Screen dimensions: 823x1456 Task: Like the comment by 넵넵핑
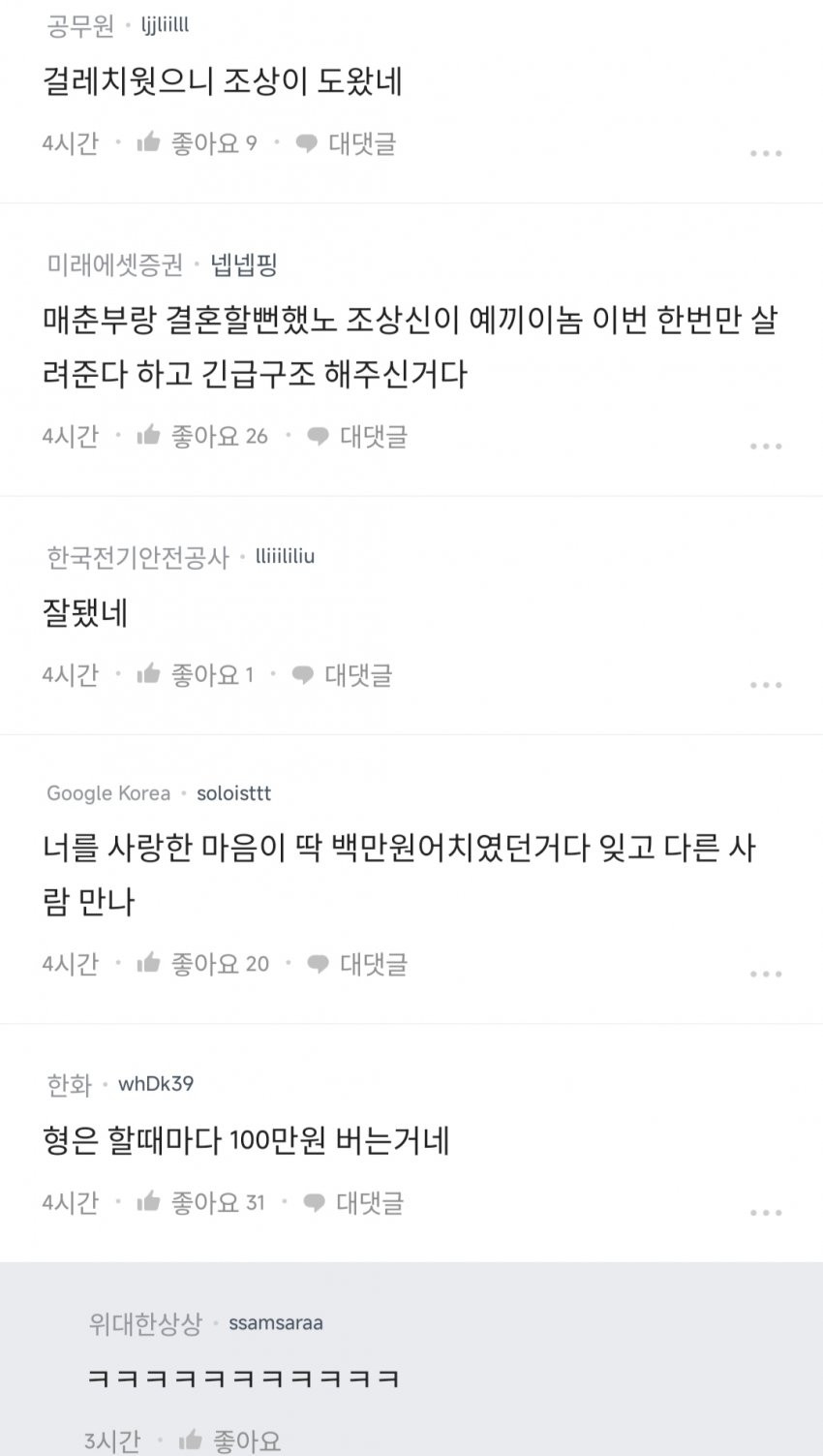[202, 437]
